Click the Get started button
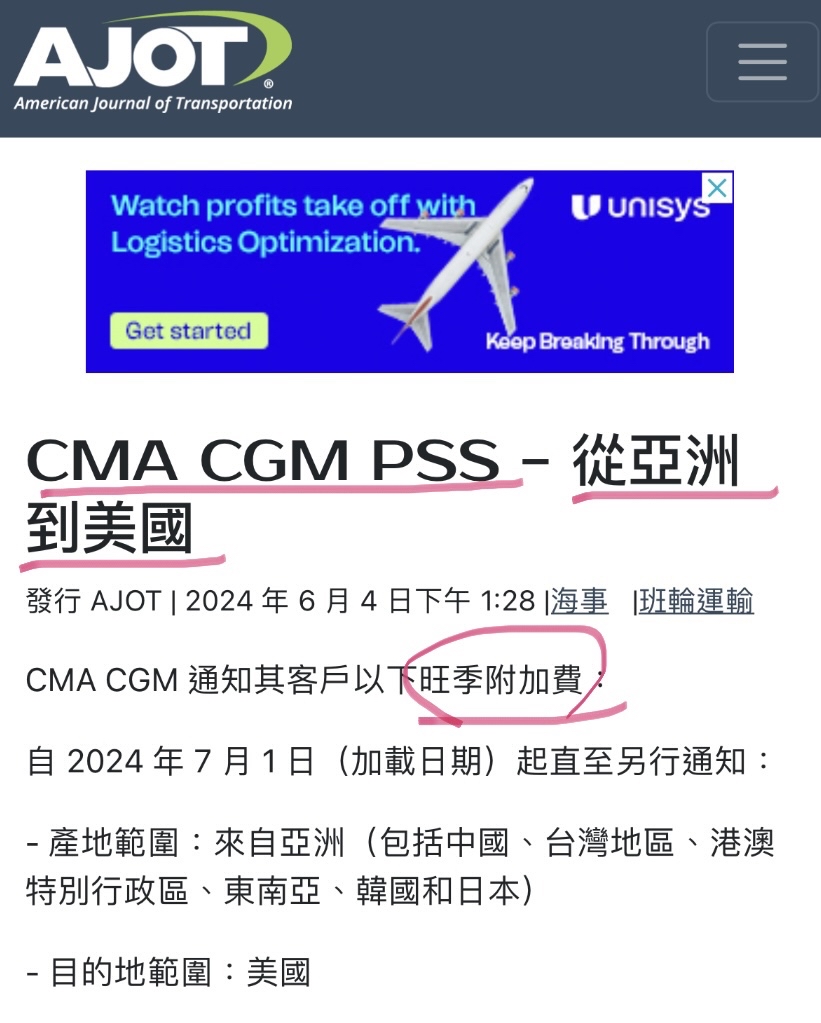 [190, 330]
